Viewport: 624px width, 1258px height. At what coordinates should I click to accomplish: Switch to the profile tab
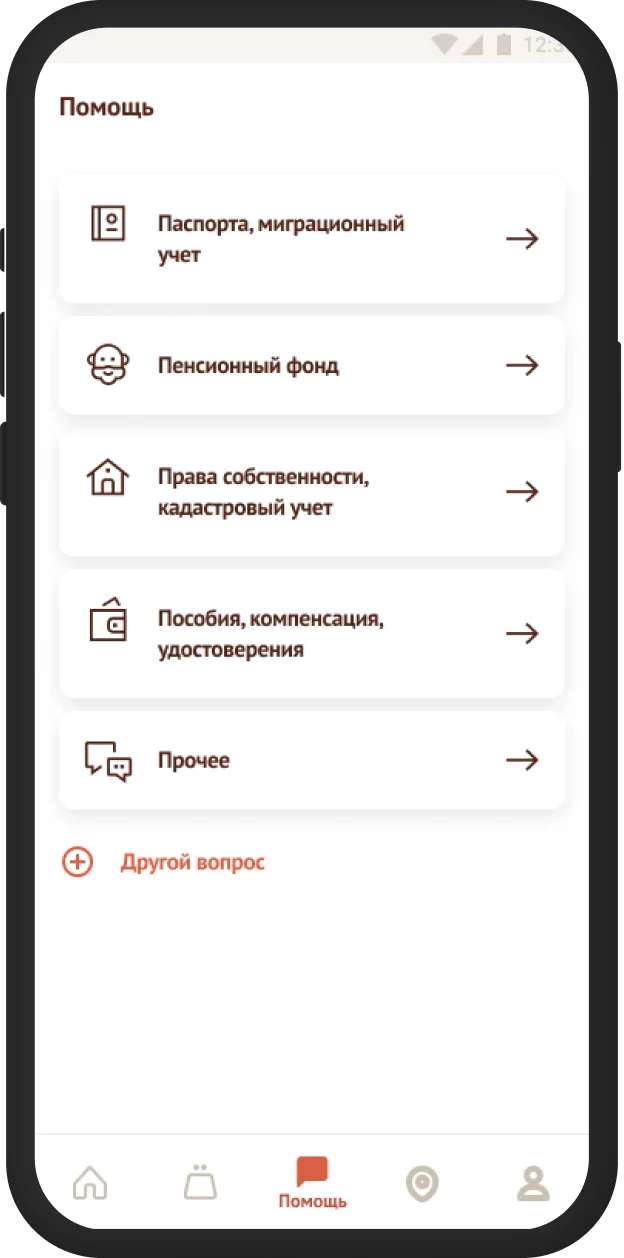pyautogui.click(x=533, y=1184)
